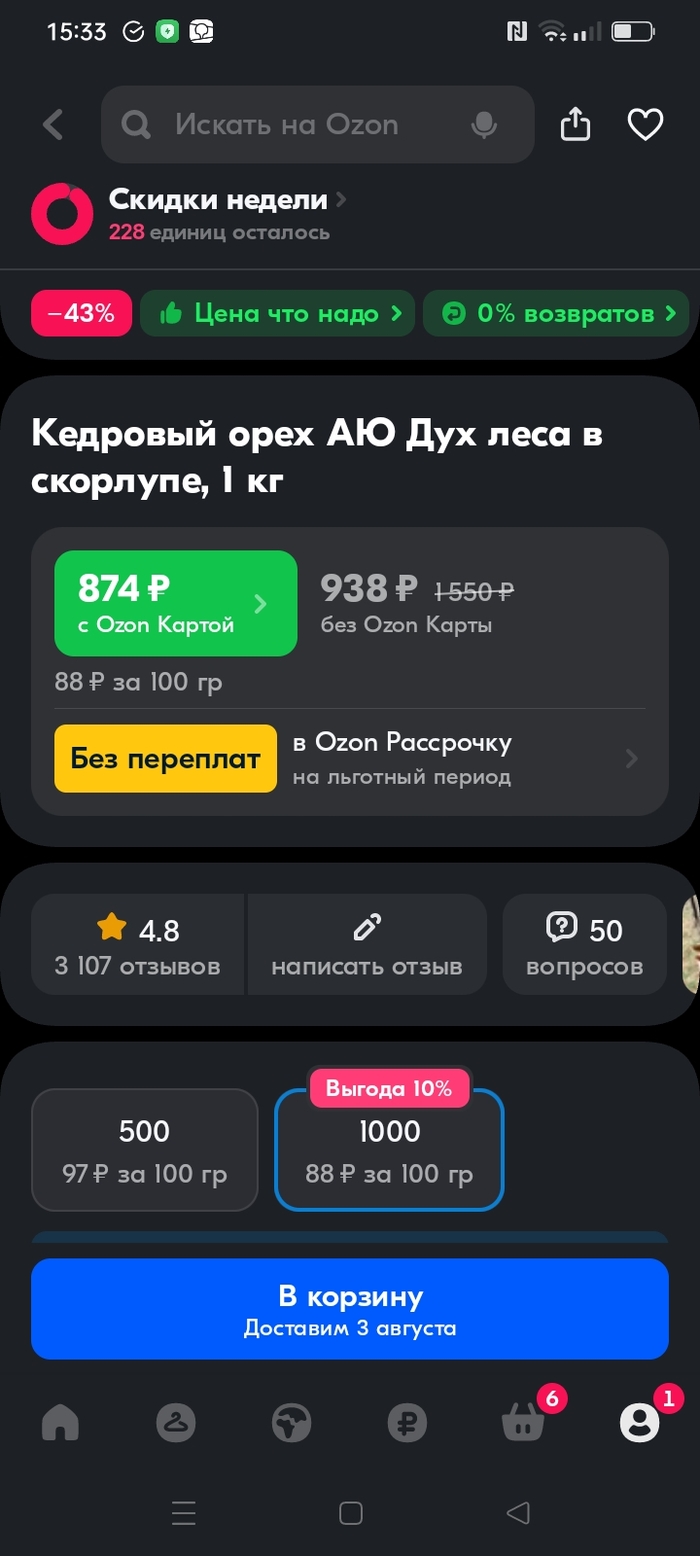Image resolution: width=700 pixels, height=1556 pixels.
Task: Add the item with В корзину
Action: 350,1309
